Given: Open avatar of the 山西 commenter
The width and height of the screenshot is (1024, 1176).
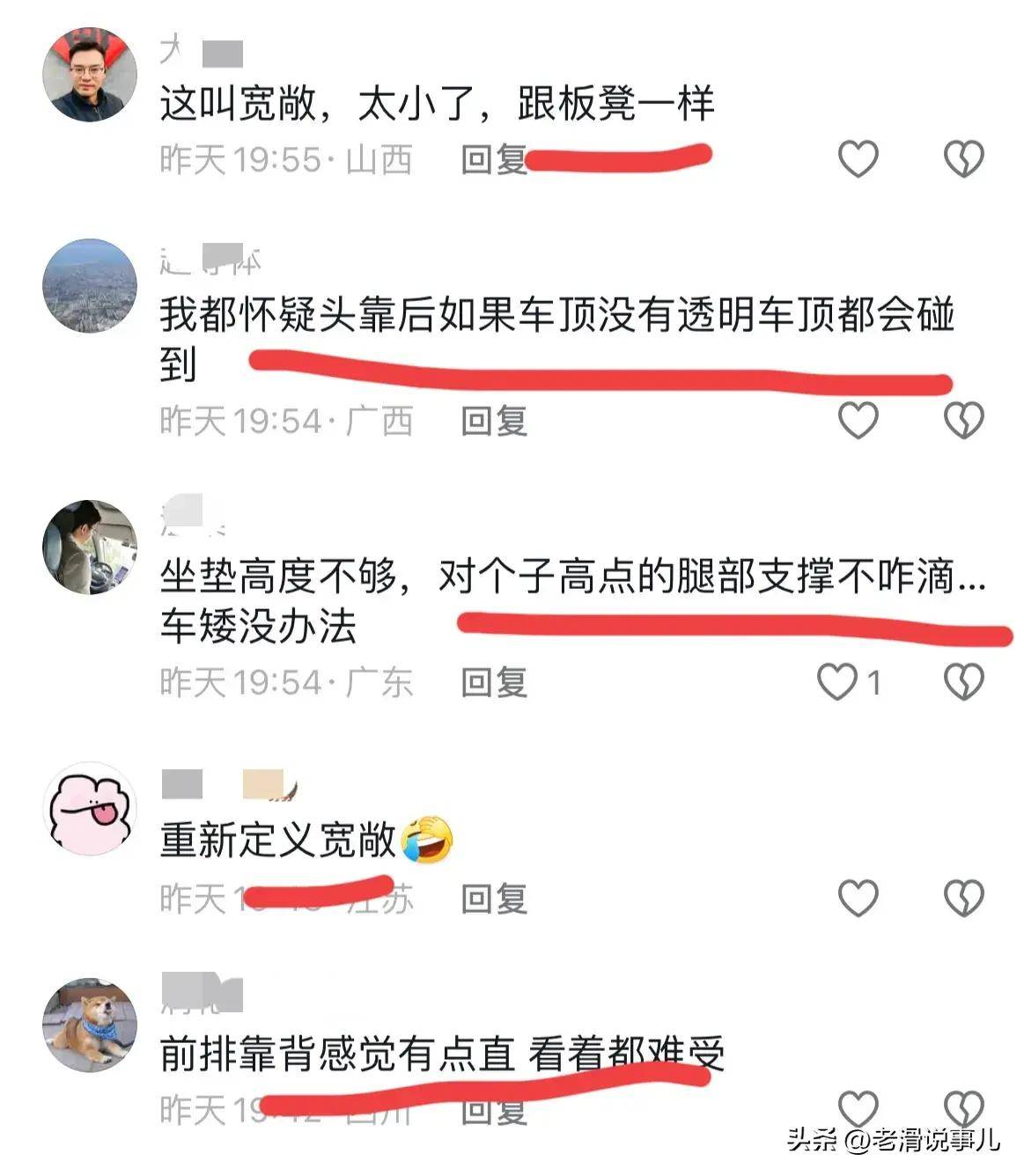Looking at the screenshot, I should [90, 74].
